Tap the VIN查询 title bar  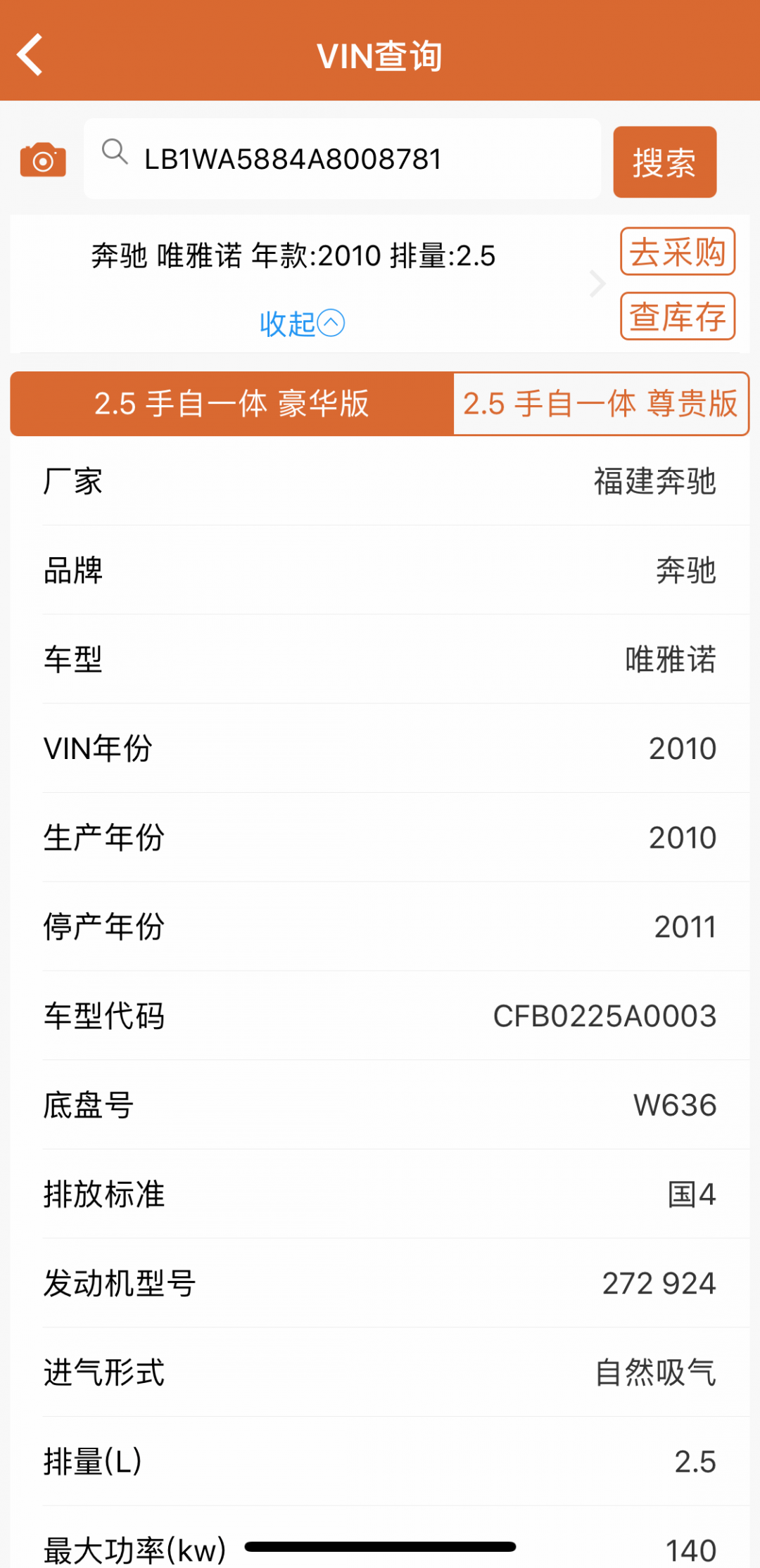coord(380,56)
